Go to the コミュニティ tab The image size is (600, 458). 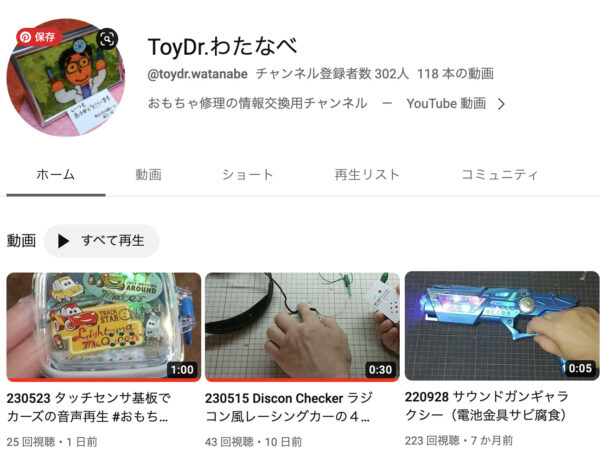pyautogui.click(x=499, y=174)
